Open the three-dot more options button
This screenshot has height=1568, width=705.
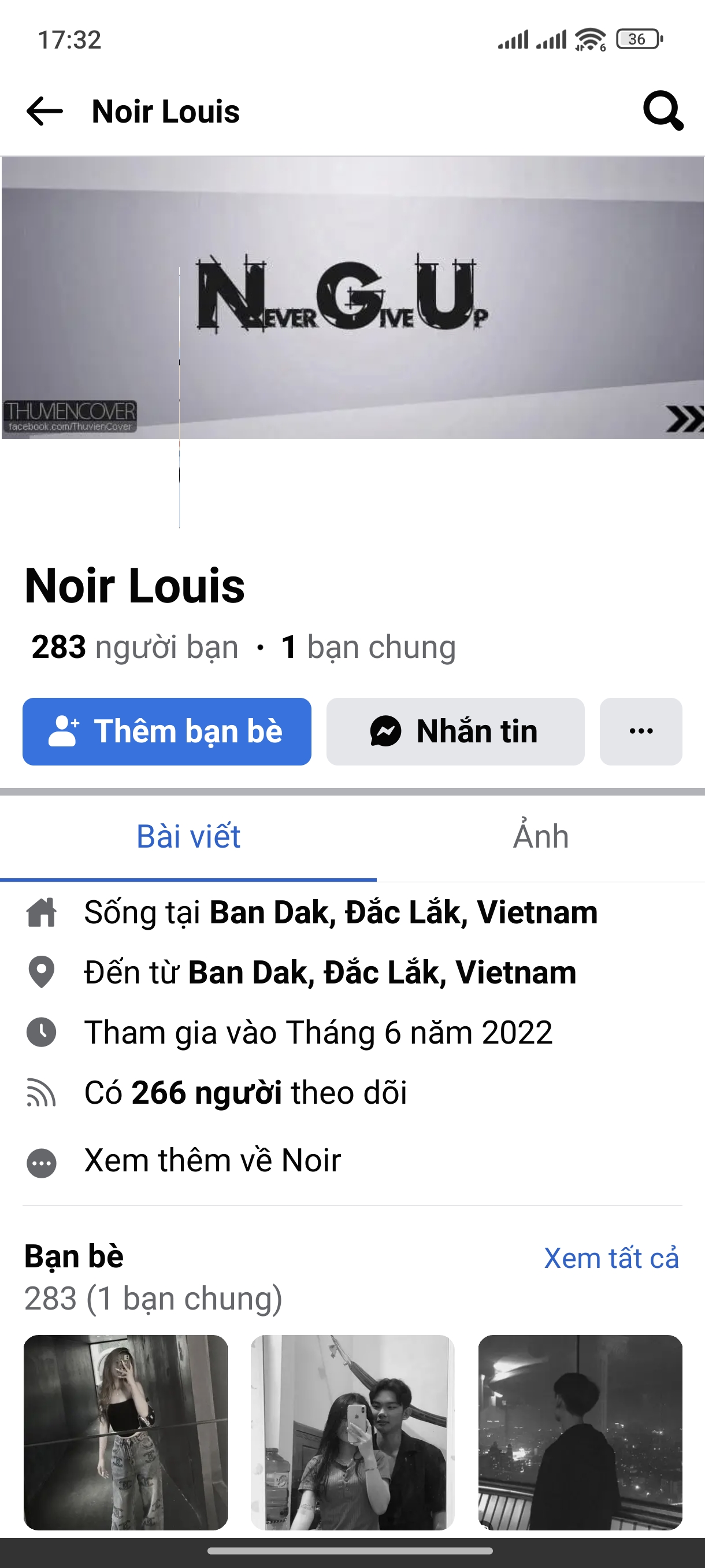click(x=640, y=731)
